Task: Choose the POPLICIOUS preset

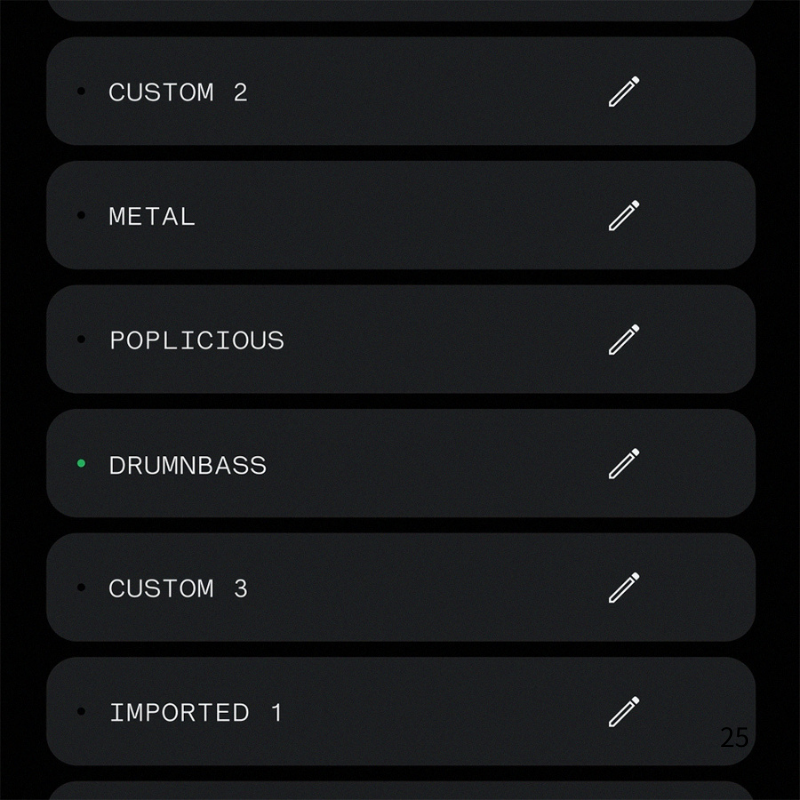Action: click(401, 339)
